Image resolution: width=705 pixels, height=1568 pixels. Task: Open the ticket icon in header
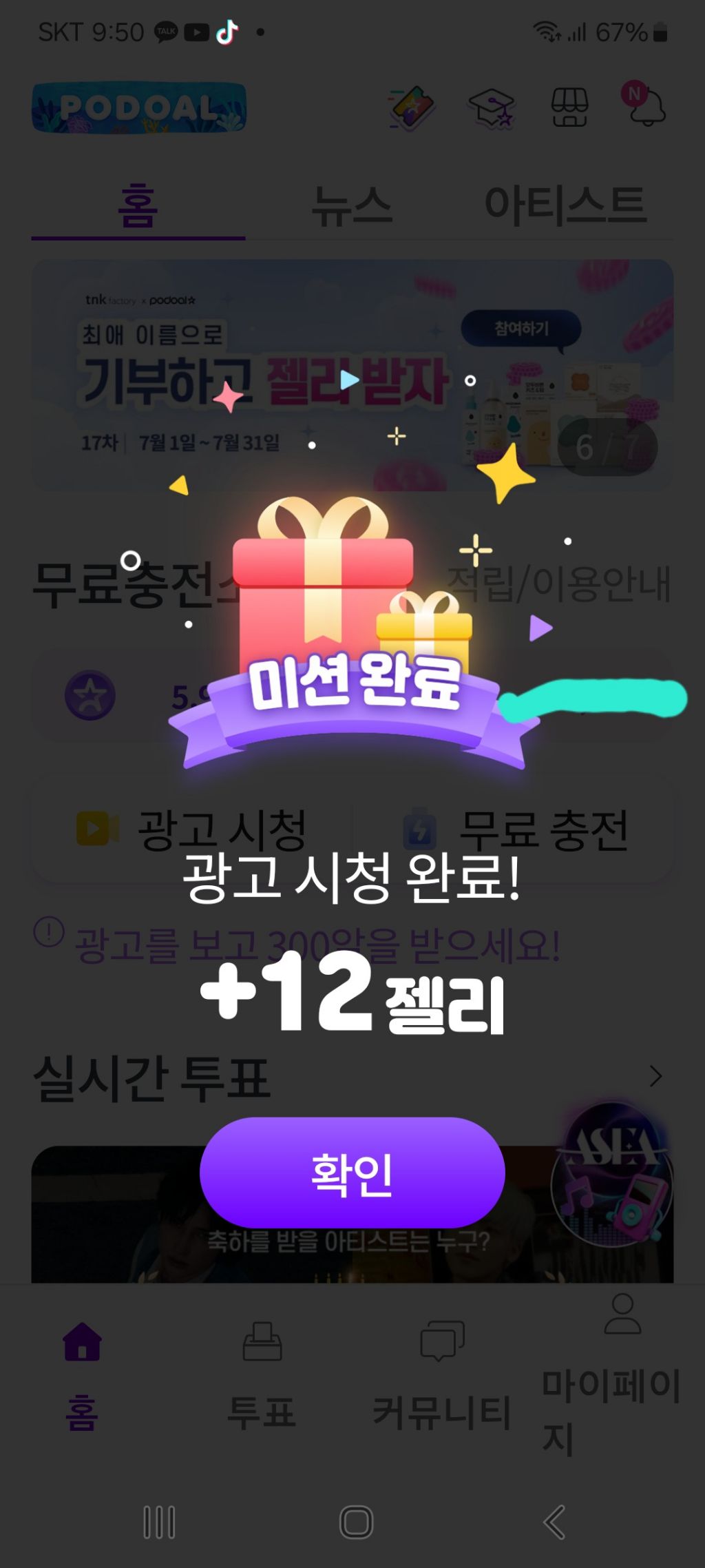[412, 107]
